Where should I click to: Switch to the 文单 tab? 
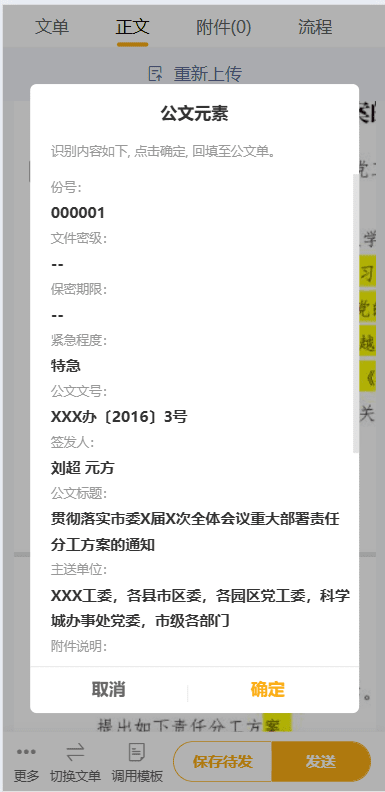pyautogui.click(x=52, y=27)
